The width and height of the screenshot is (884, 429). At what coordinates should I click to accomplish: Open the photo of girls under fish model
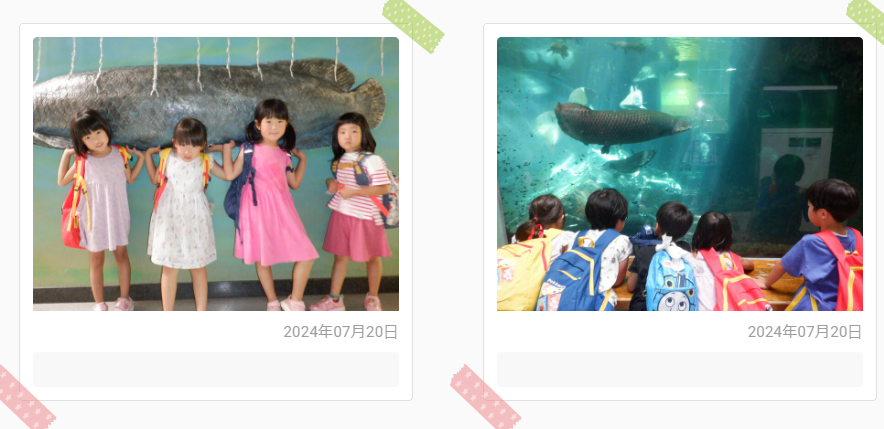click(x=216, y=174)
